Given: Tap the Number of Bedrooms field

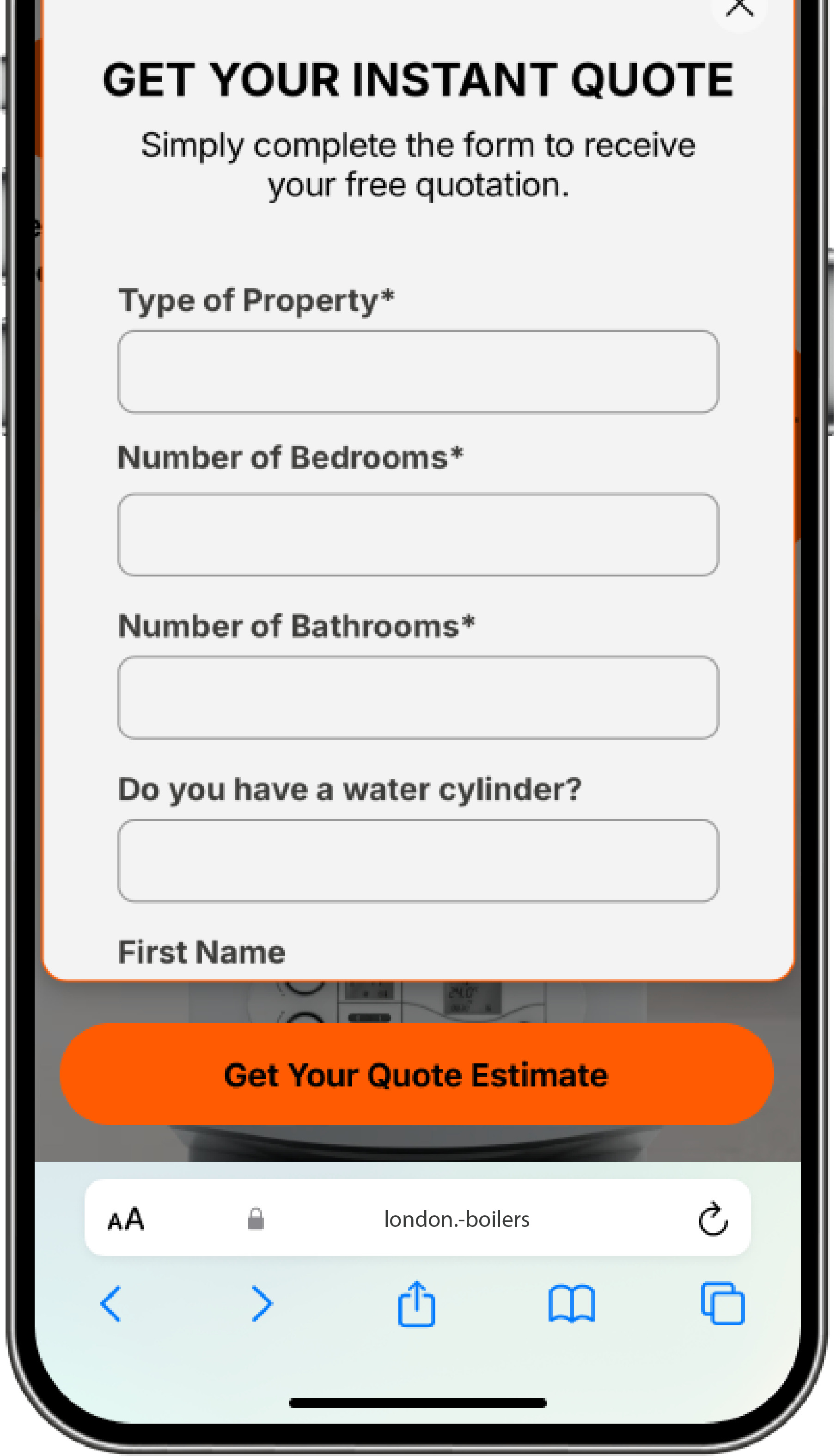Looking at the screenshot, I should tap(419, 535).
